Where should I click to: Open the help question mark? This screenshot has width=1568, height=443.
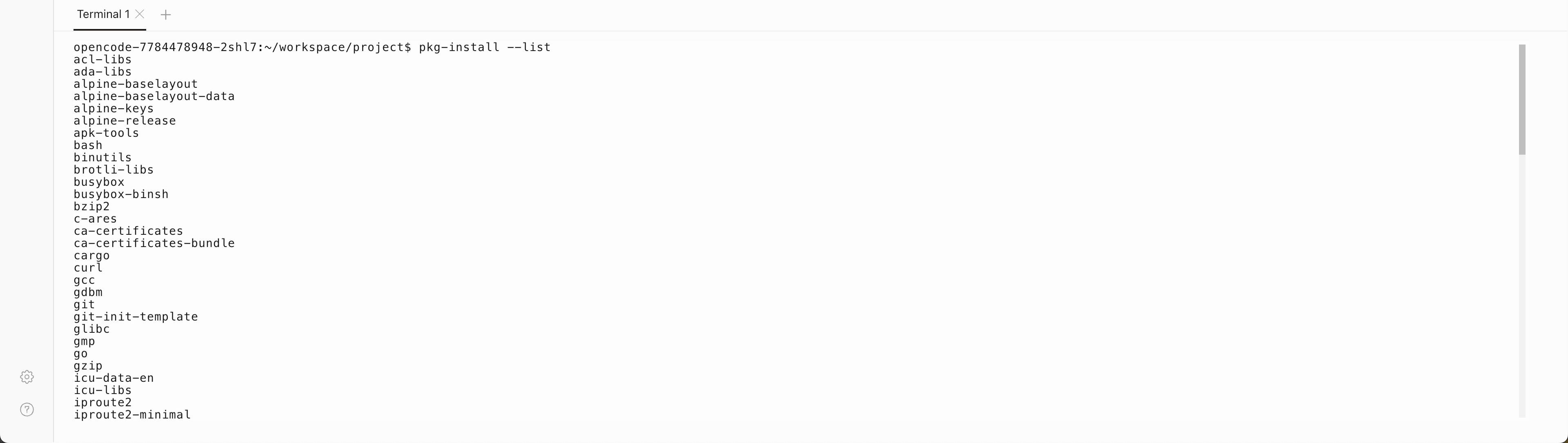tap(27, 410)
